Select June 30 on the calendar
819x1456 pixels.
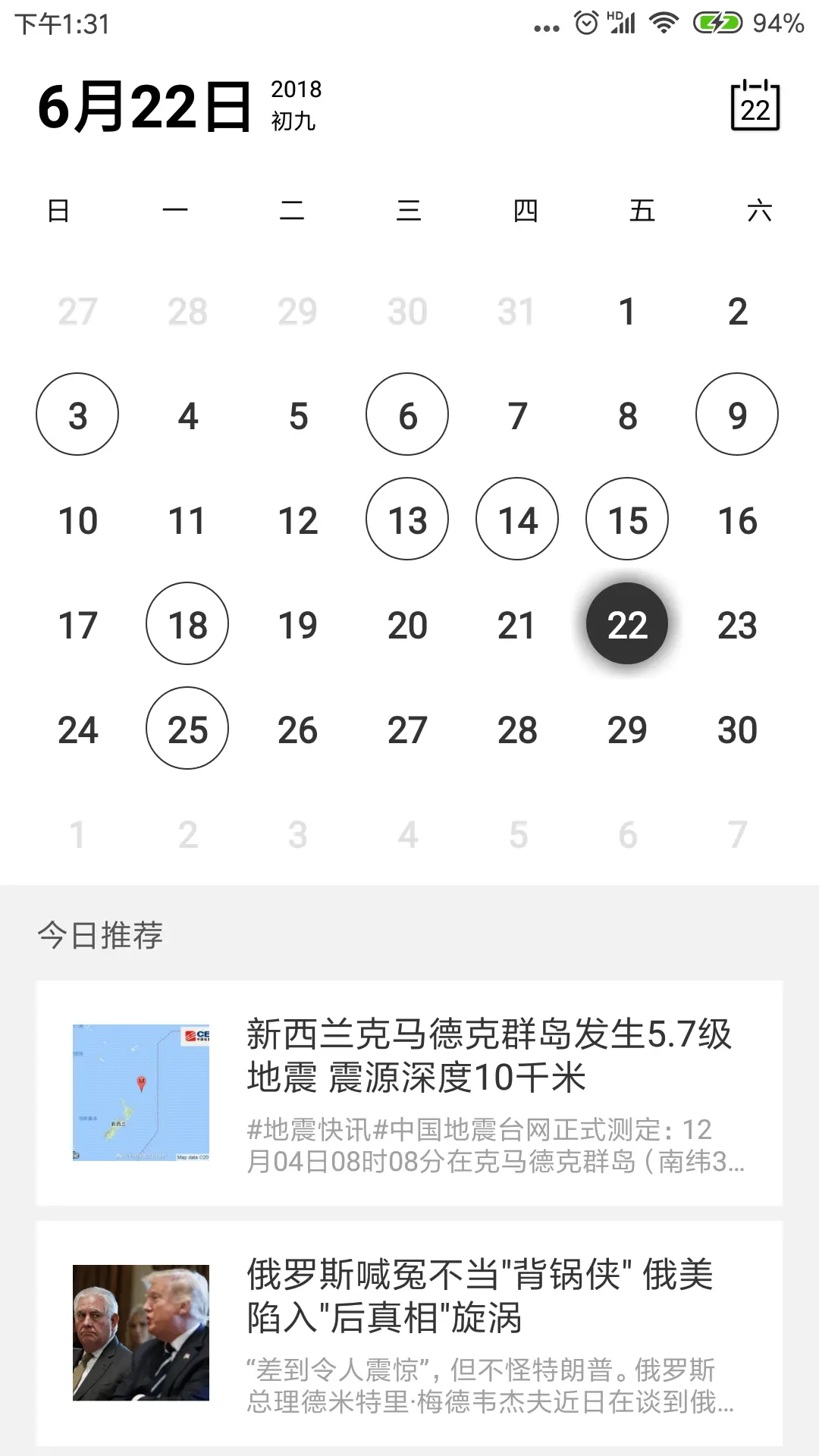tap(737, 729)
